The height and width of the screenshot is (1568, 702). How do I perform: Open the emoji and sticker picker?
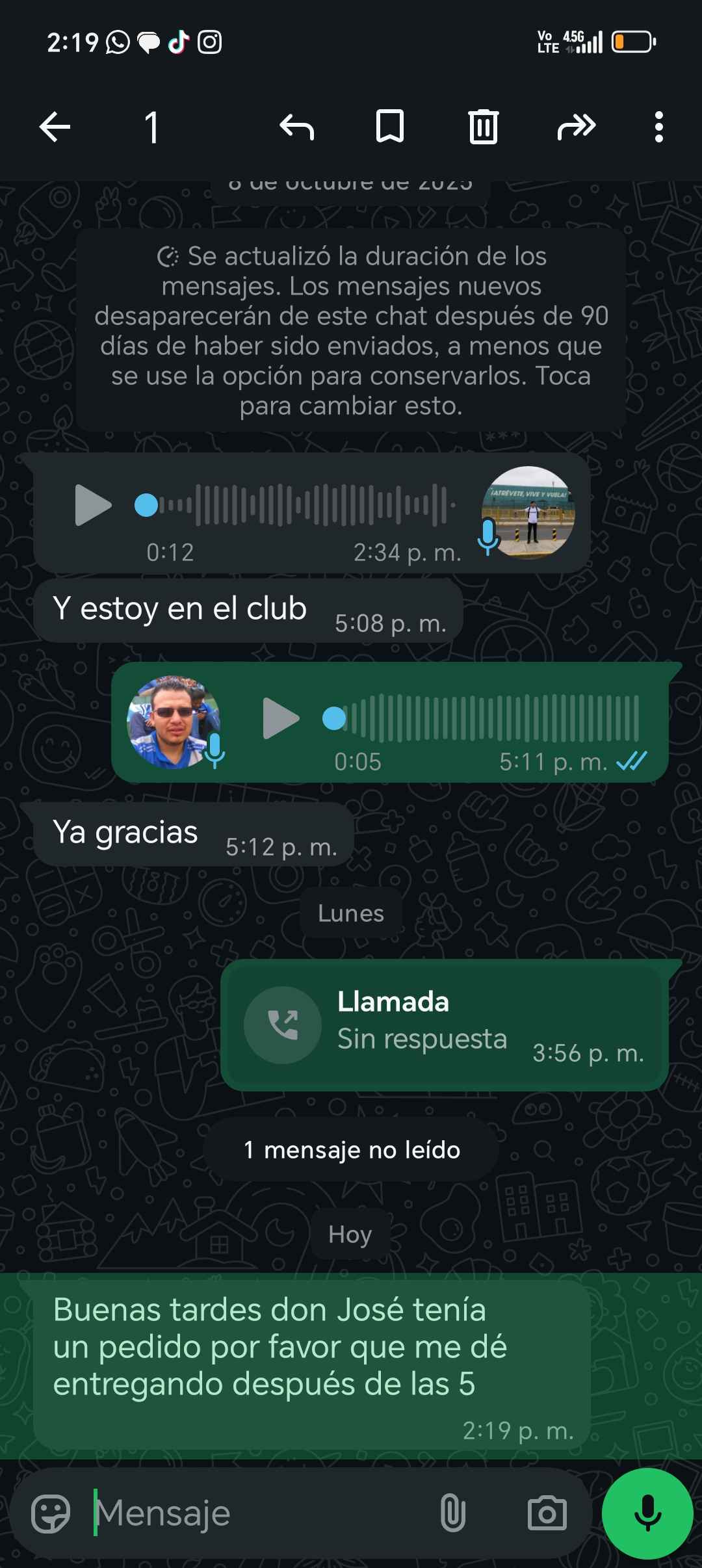click(x=51, y=1513)
